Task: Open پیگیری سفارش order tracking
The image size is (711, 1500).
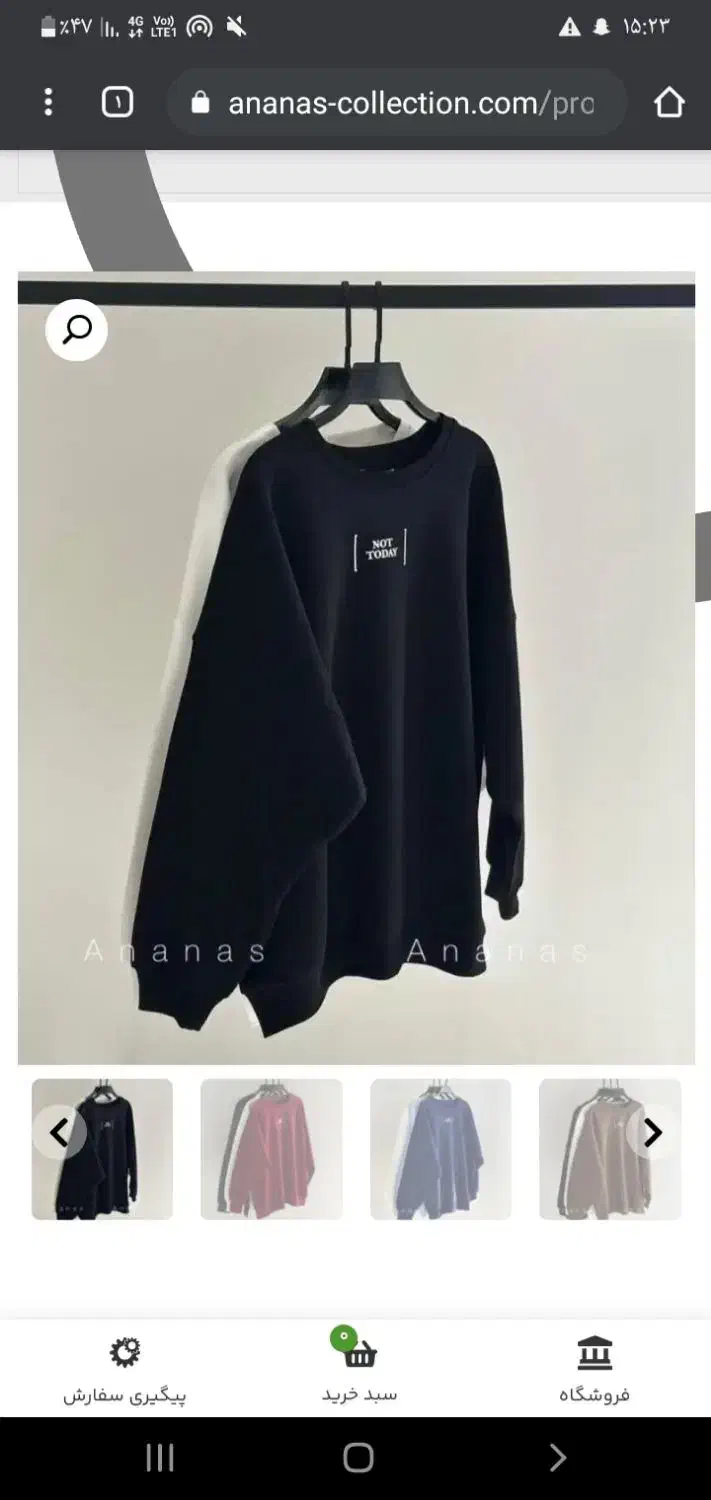Action: coord(125,1369)
